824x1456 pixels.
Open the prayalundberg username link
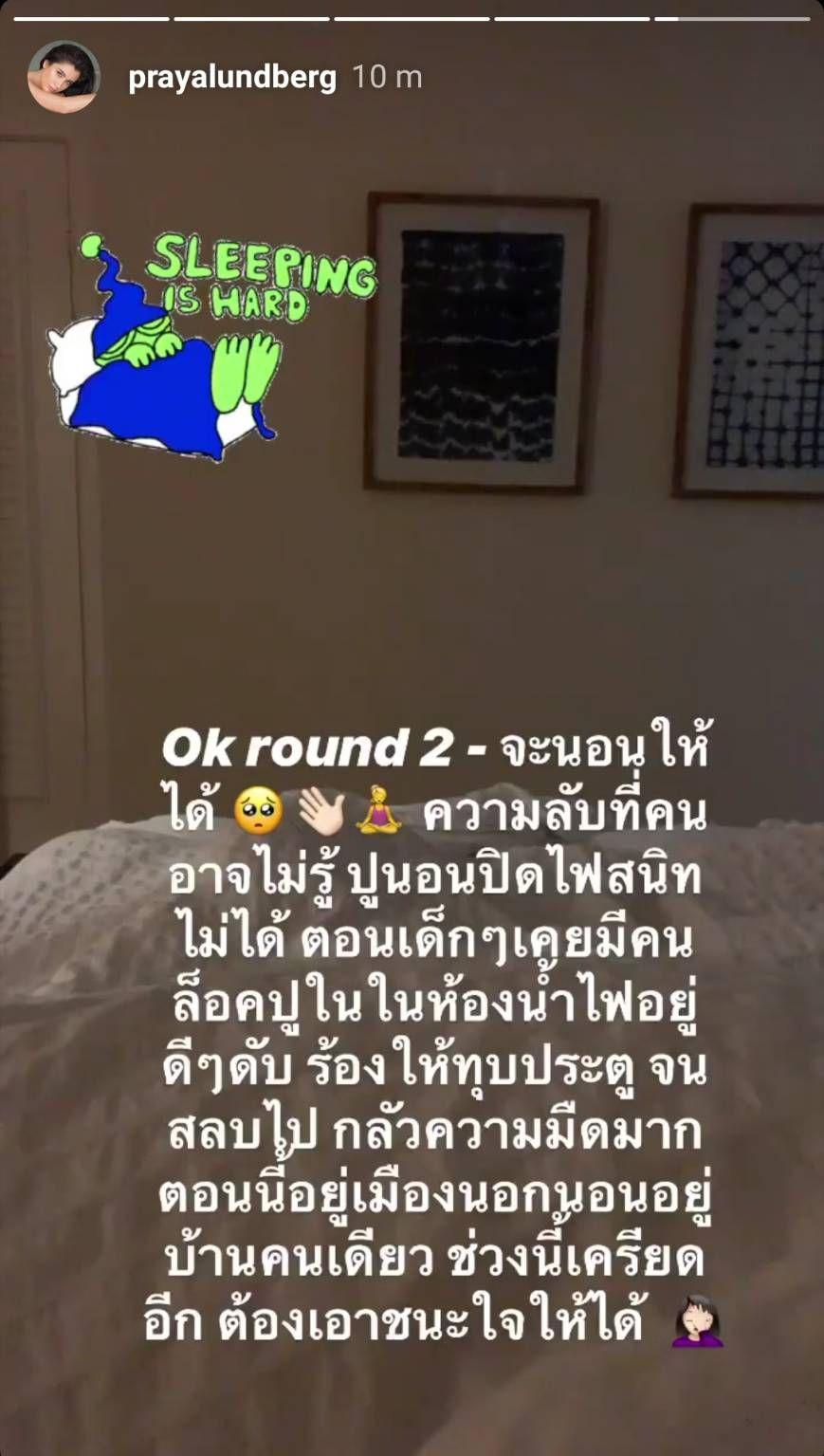click(231, 78)
